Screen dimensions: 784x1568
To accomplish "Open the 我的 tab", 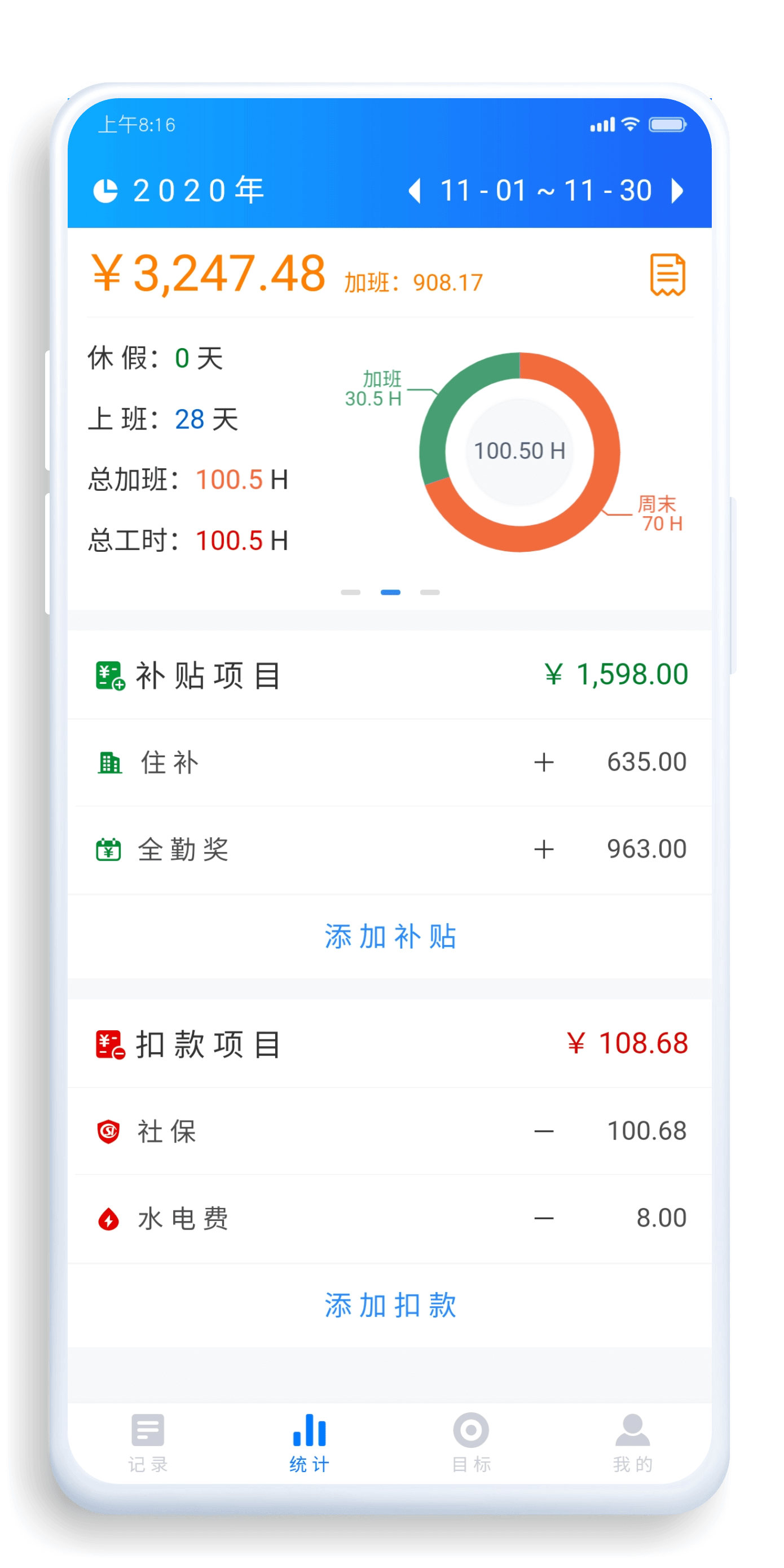I will coord(632,1443).
